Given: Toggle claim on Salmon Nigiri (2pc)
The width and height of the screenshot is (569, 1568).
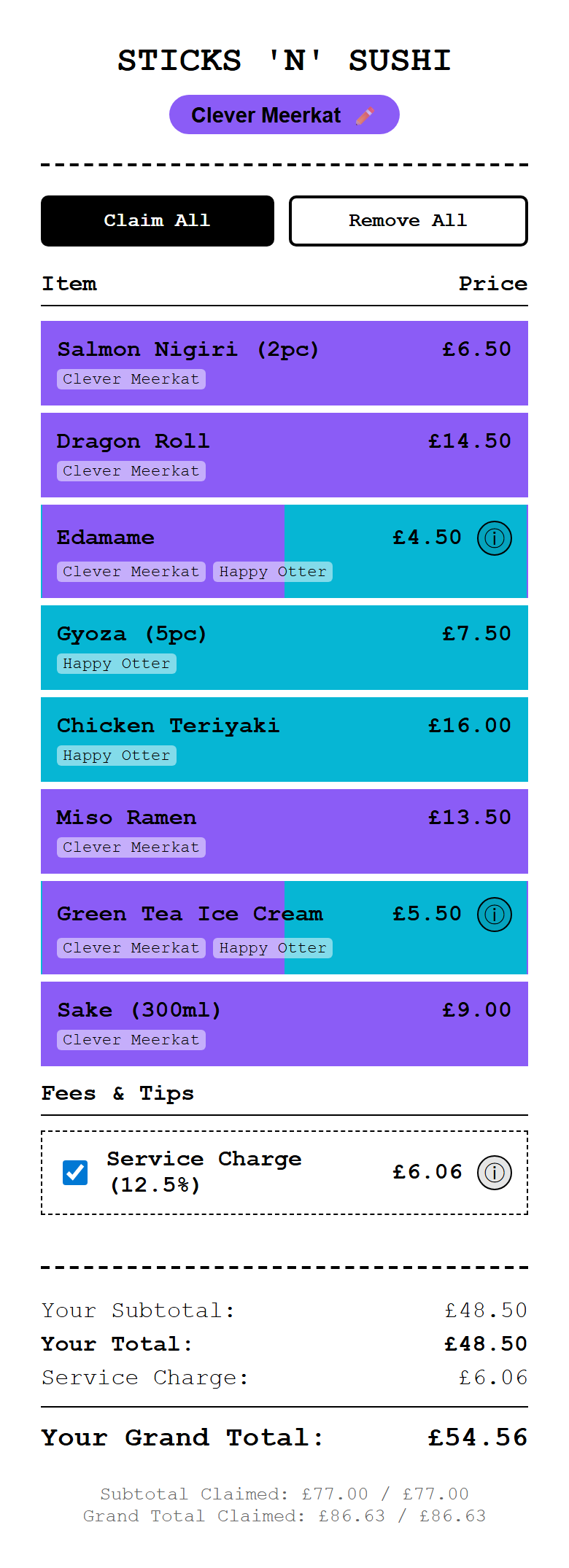Looking at the screenshot, I should 284,363.
